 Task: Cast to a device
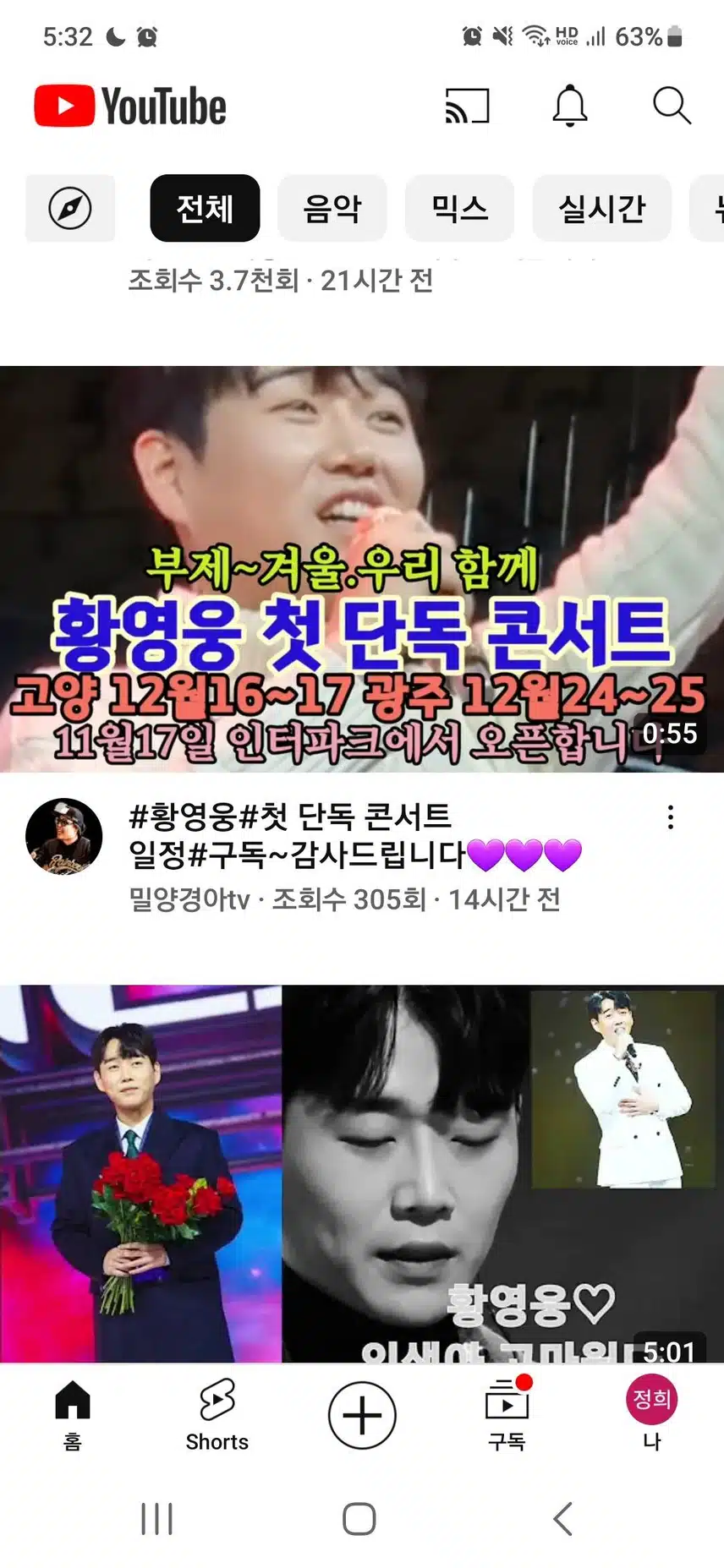pyautogui.click(x=467, y=107)
